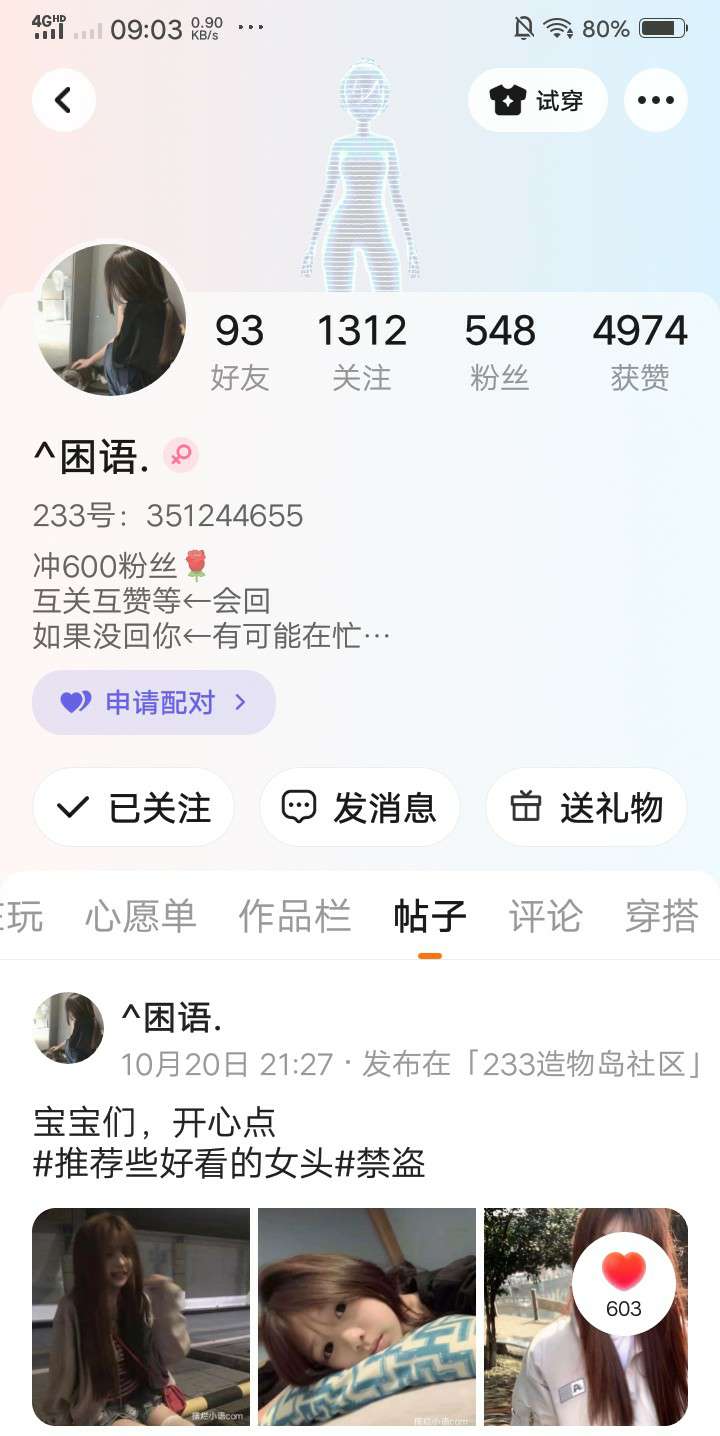
Task: Send a gift with 送礼物
Action: point(586,807)
